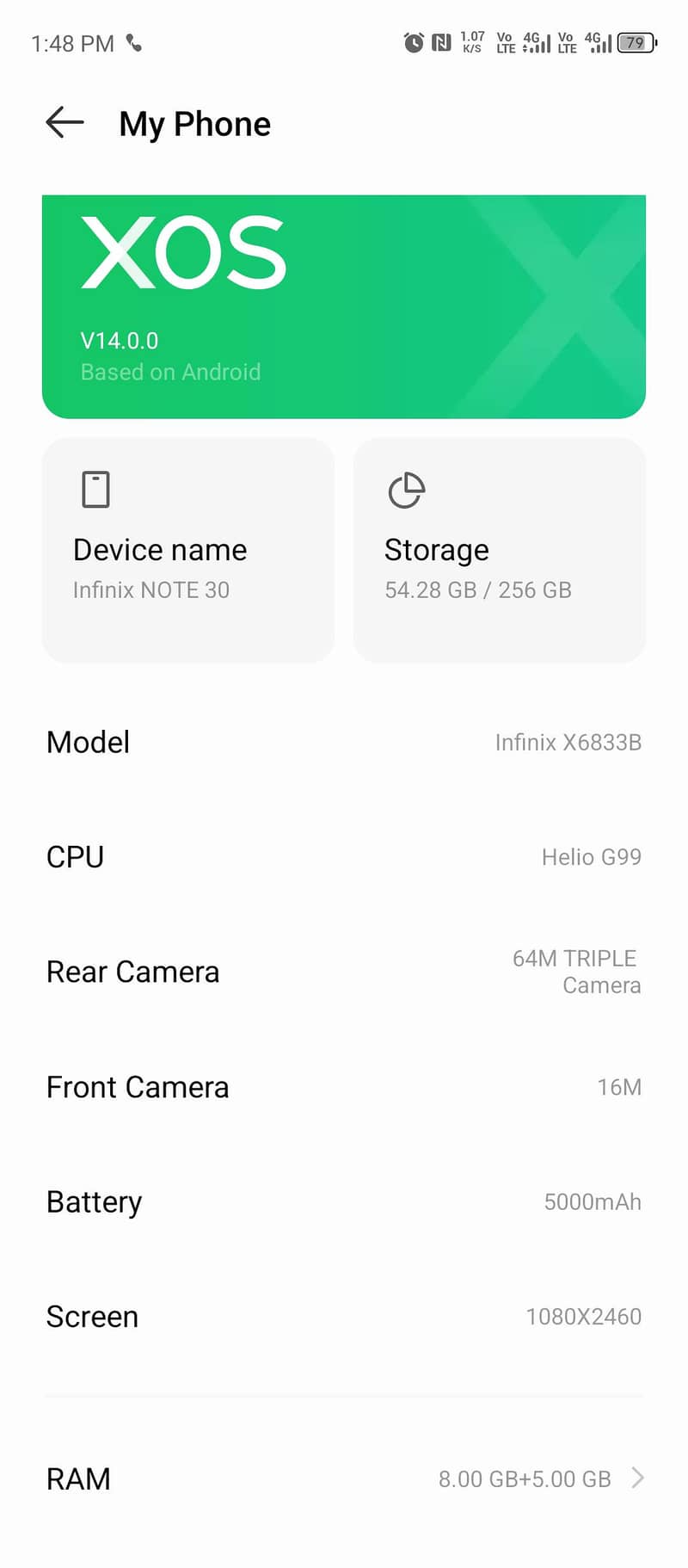Viewport: 688px width, 1568px height.
Task: Select the Rear Camera specification row
Action: [344, 971]
